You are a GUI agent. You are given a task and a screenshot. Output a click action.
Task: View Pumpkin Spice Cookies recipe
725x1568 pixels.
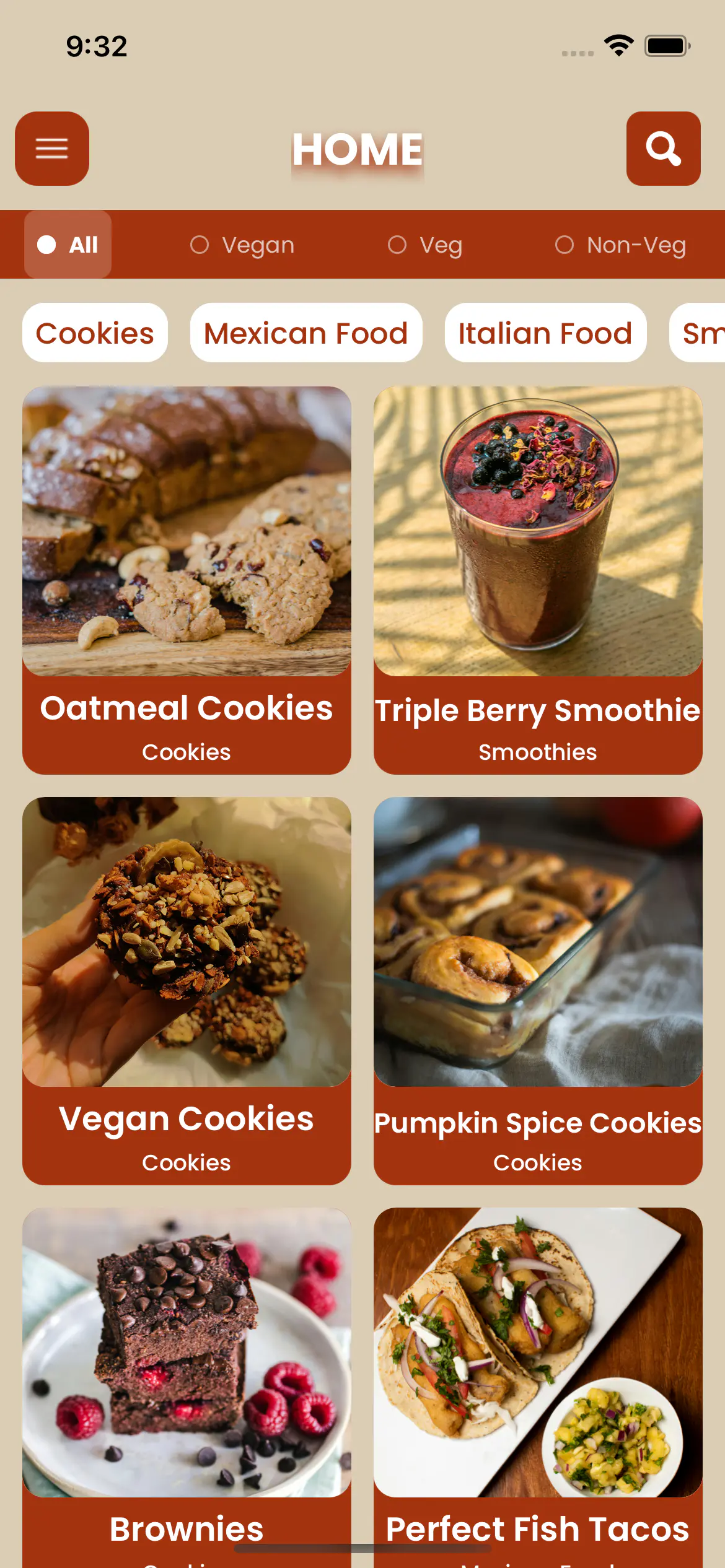coord(538,990)
